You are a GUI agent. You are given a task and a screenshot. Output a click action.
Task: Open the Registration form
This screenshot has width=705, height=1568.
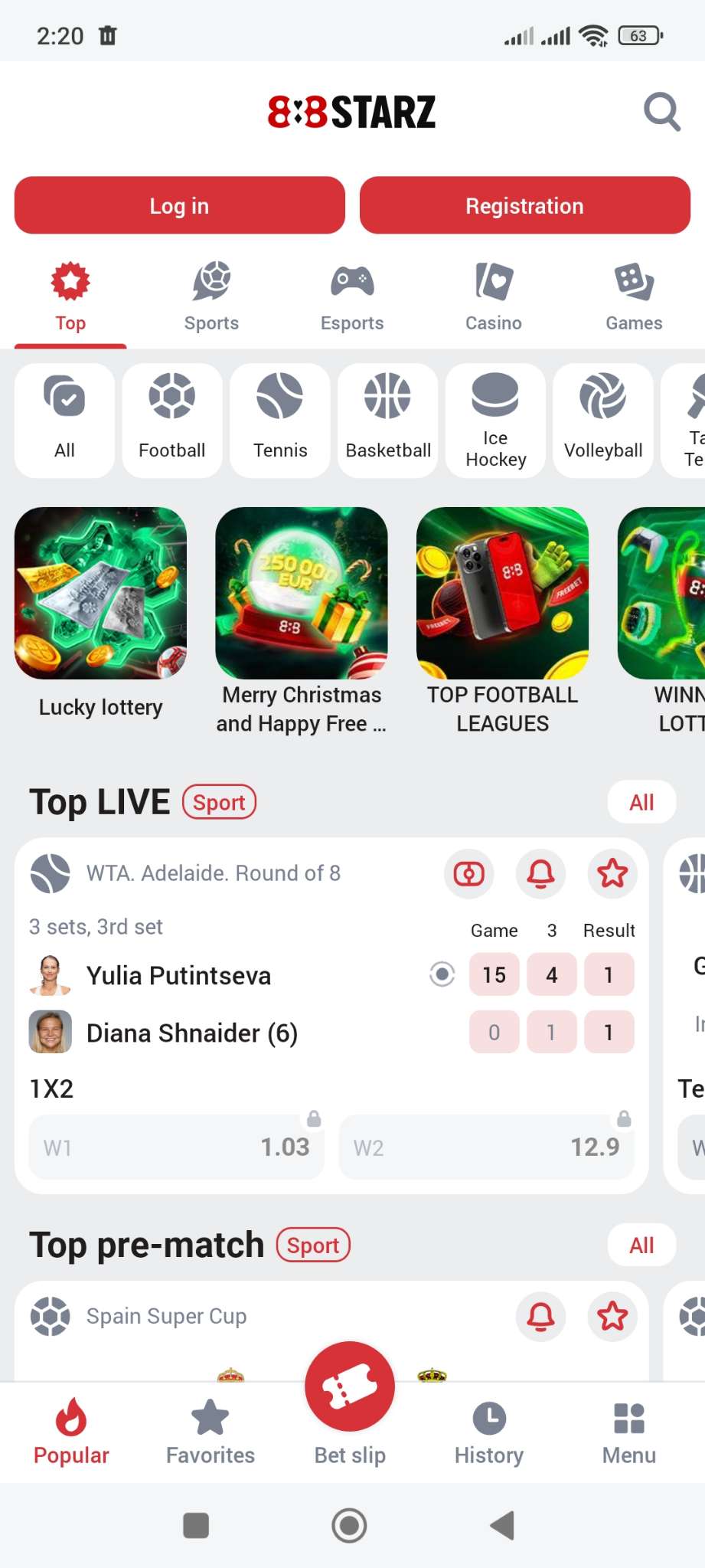tap(524, 205)
